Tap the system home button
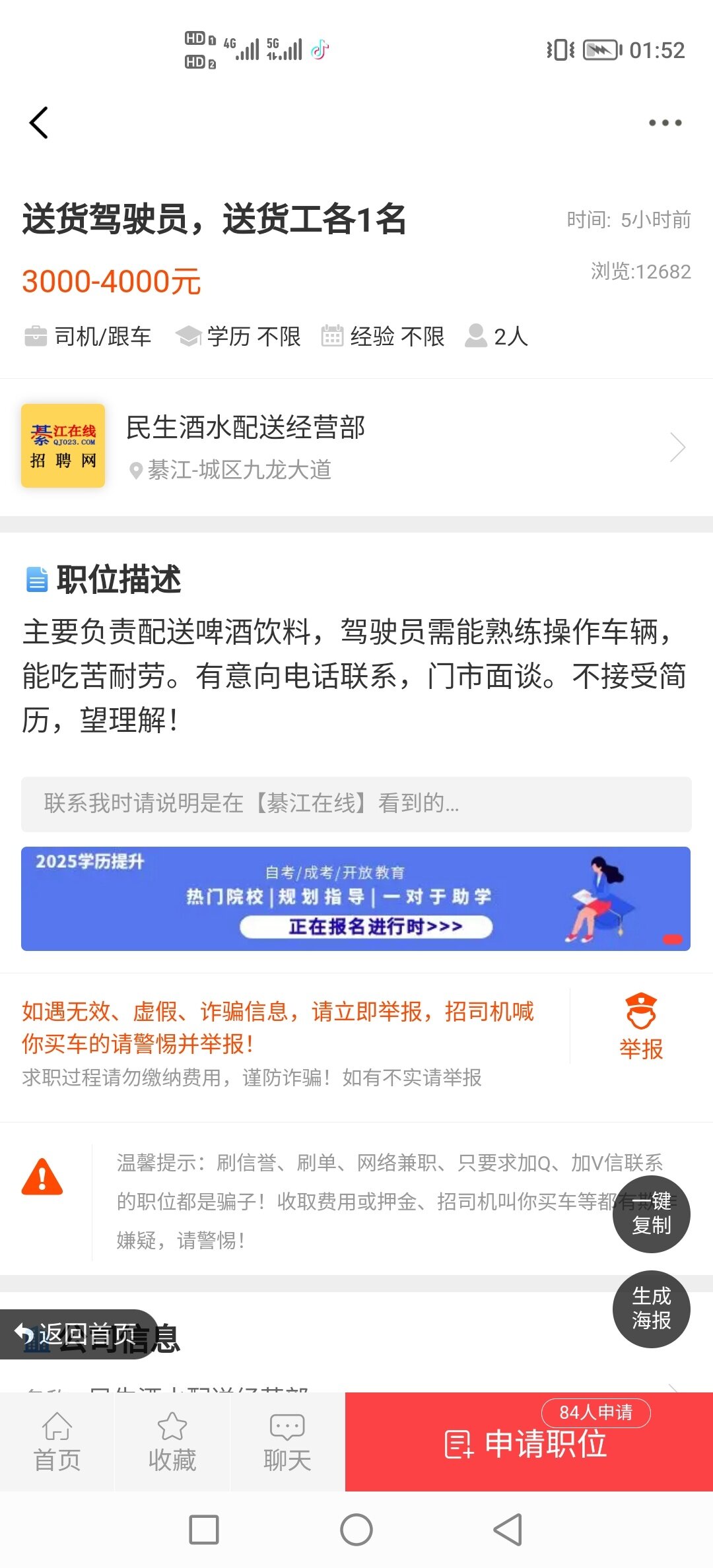Screen dimensions: 713x1568 (x=356, y=1530)
